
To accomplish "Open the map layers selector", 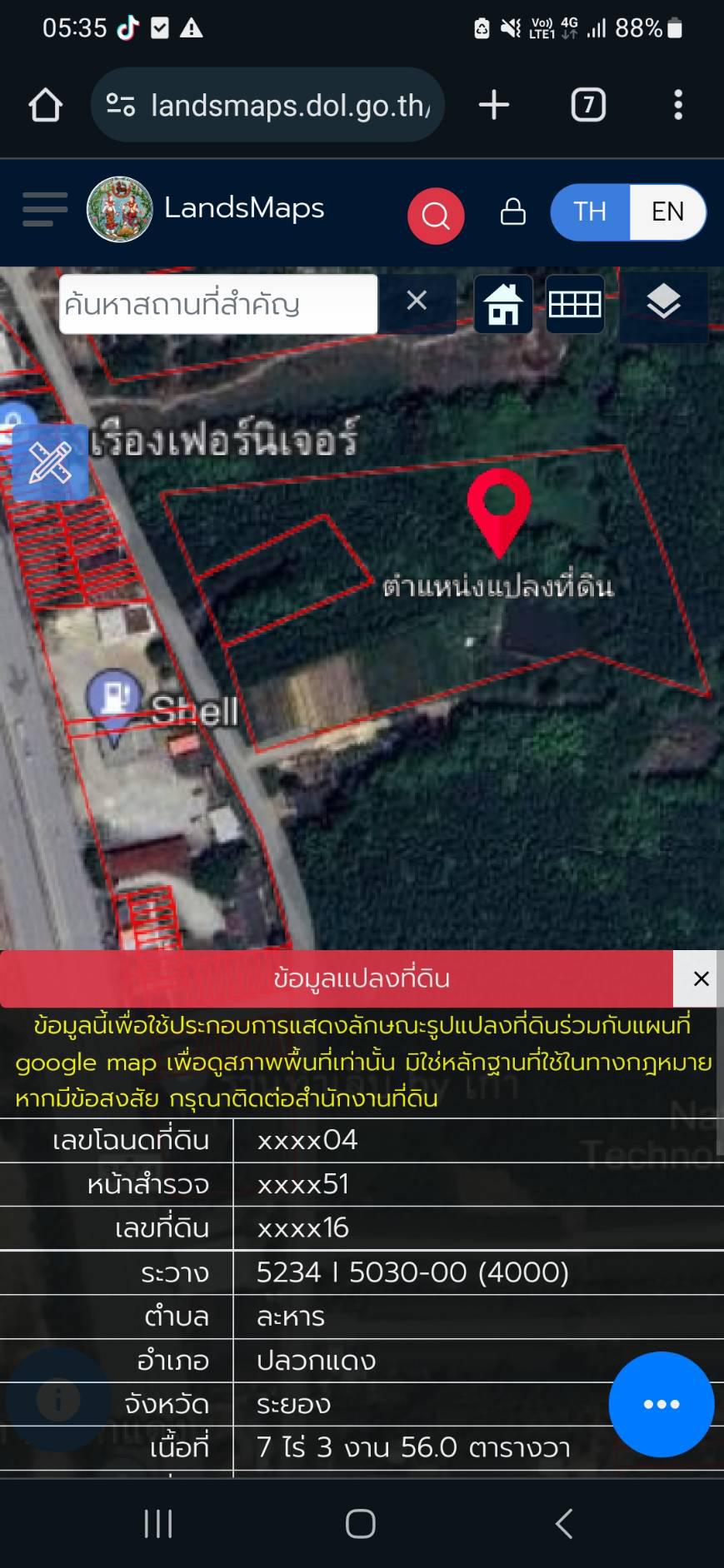I will click(x=664, y=302).
